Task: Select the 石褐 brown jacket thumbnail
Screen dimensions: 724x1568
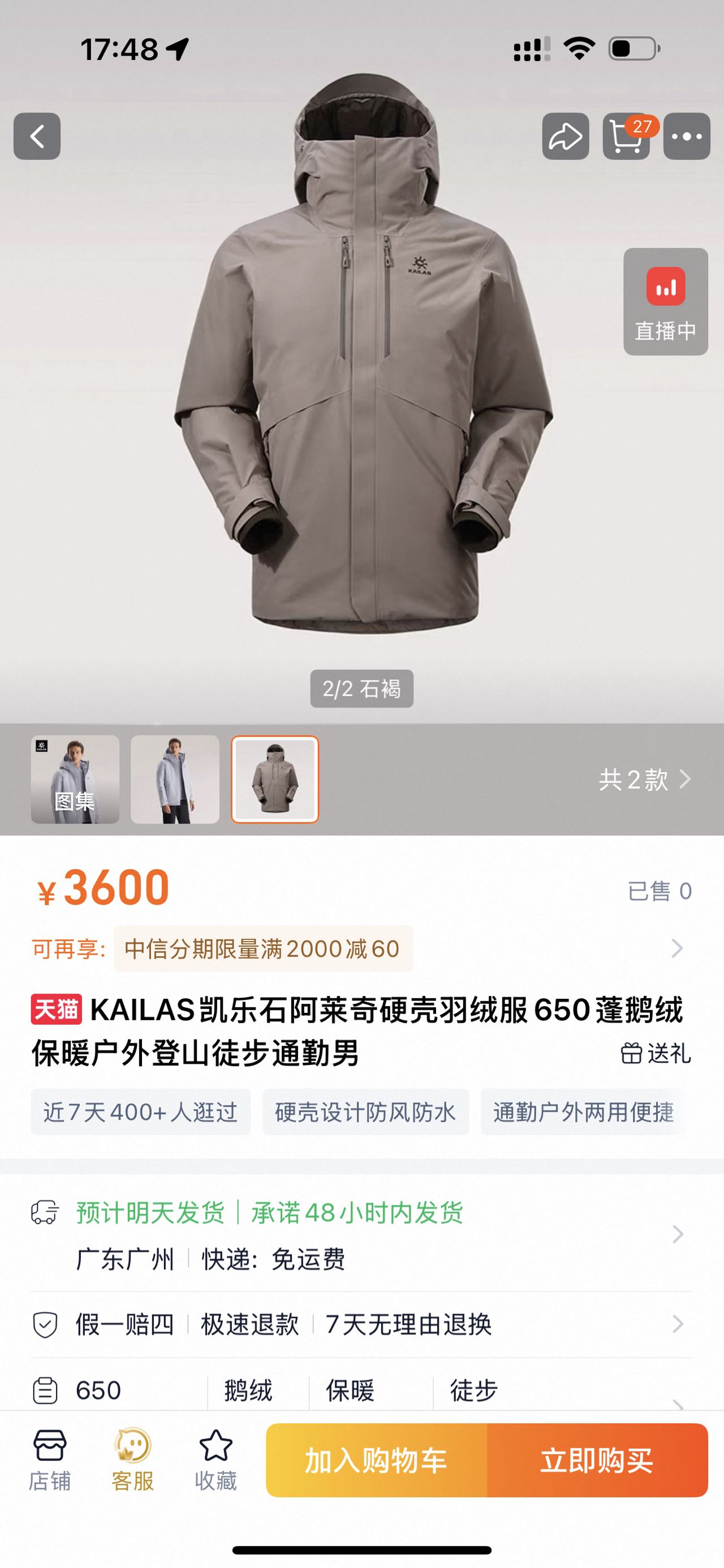Action: click(275, 779)
